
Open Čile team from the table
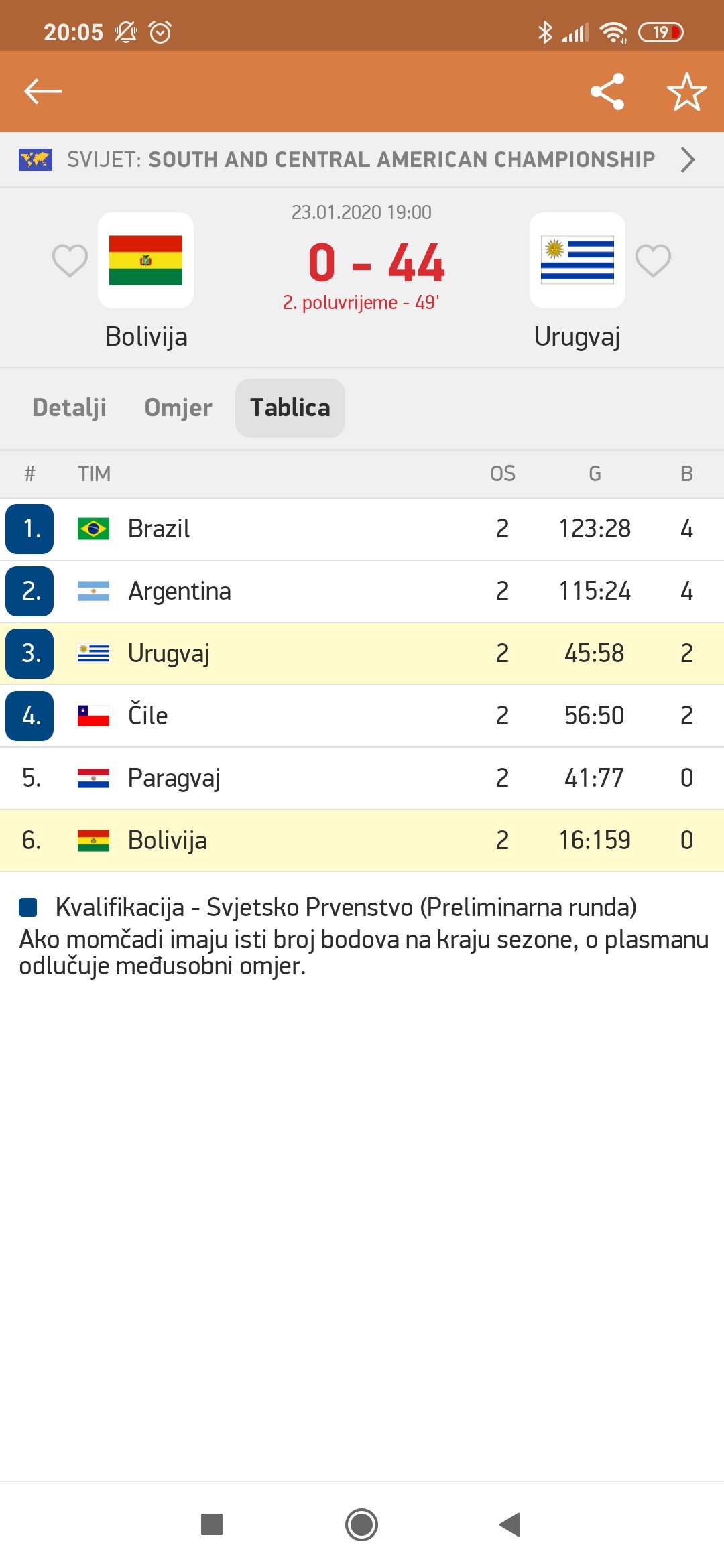(x=362, y=716)
